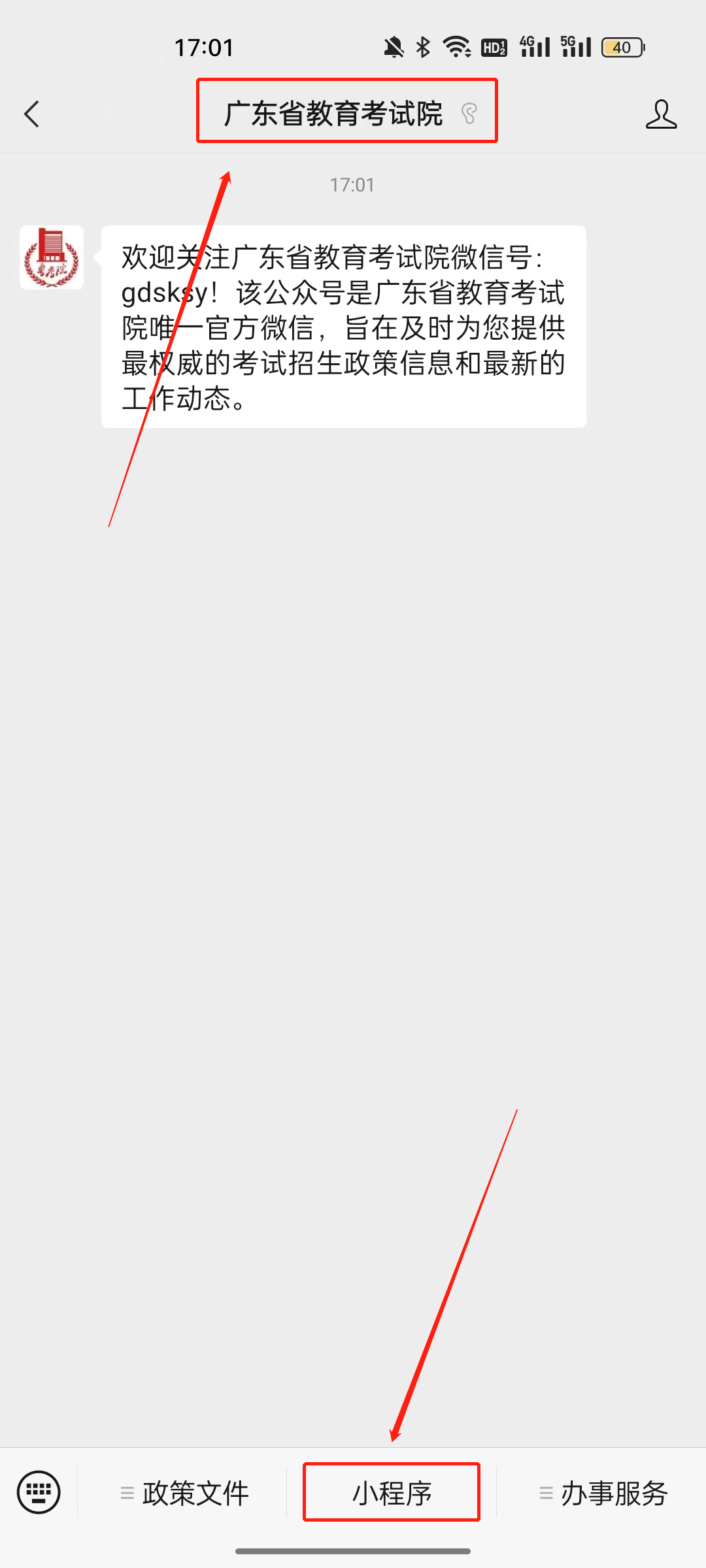Open the account profile icon
The width and height of the screenshot is (706, 1568).
pyautogui.click(x=661, y=114)
